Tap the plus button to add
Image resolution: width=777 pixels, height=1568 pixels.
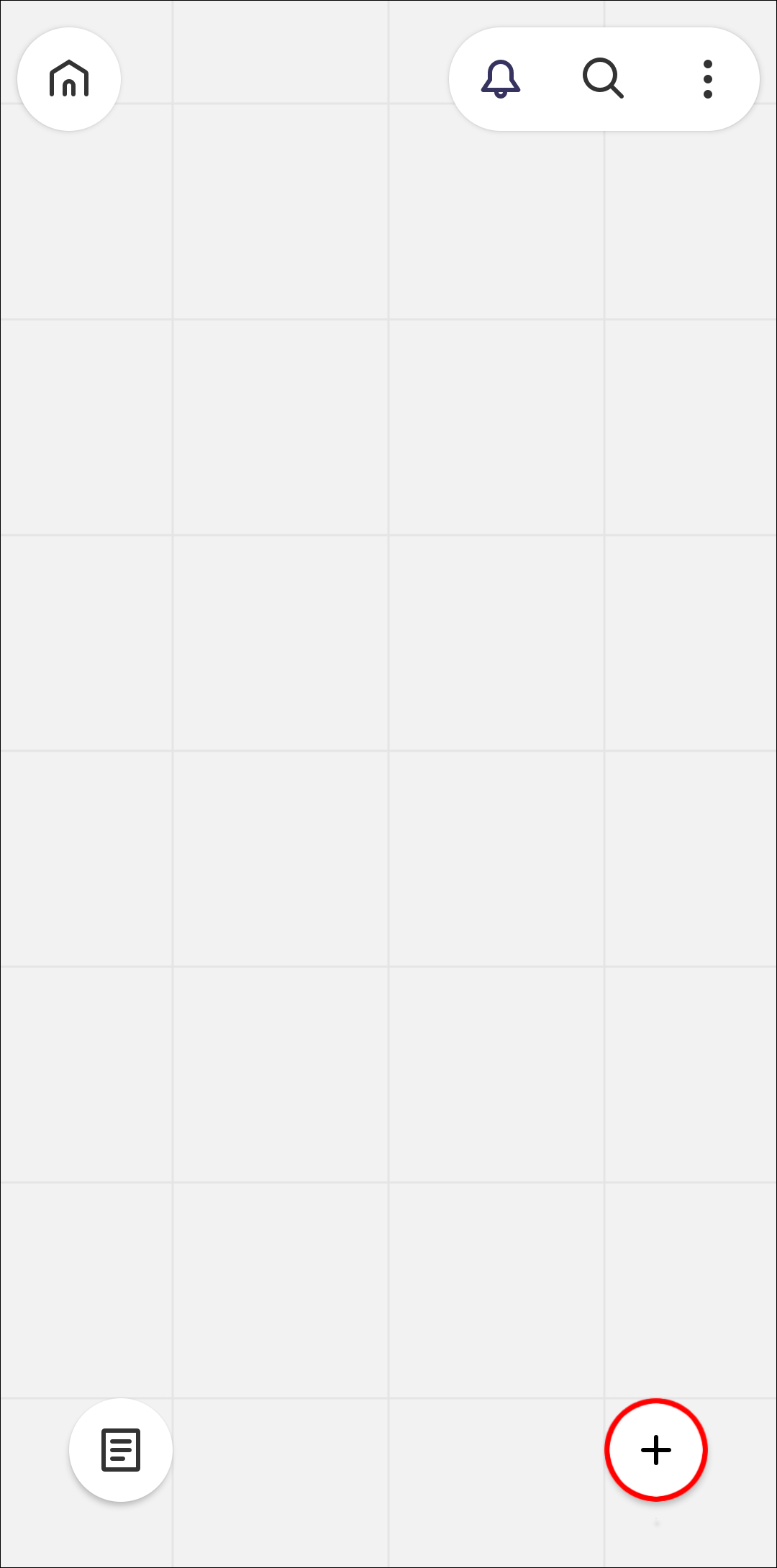pos(656,1450)
